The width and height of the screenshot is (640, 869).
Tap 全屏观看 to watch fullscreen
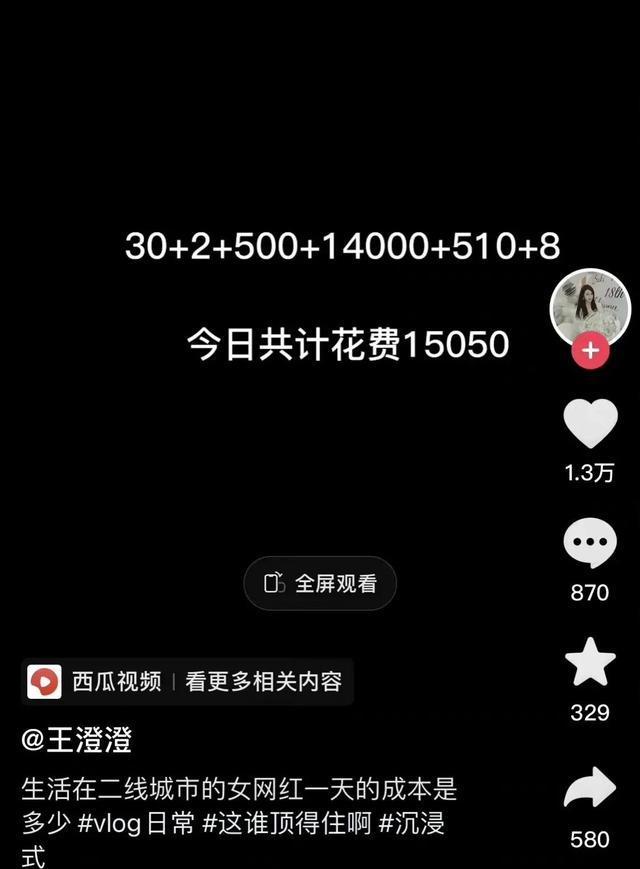click(320, 584)
